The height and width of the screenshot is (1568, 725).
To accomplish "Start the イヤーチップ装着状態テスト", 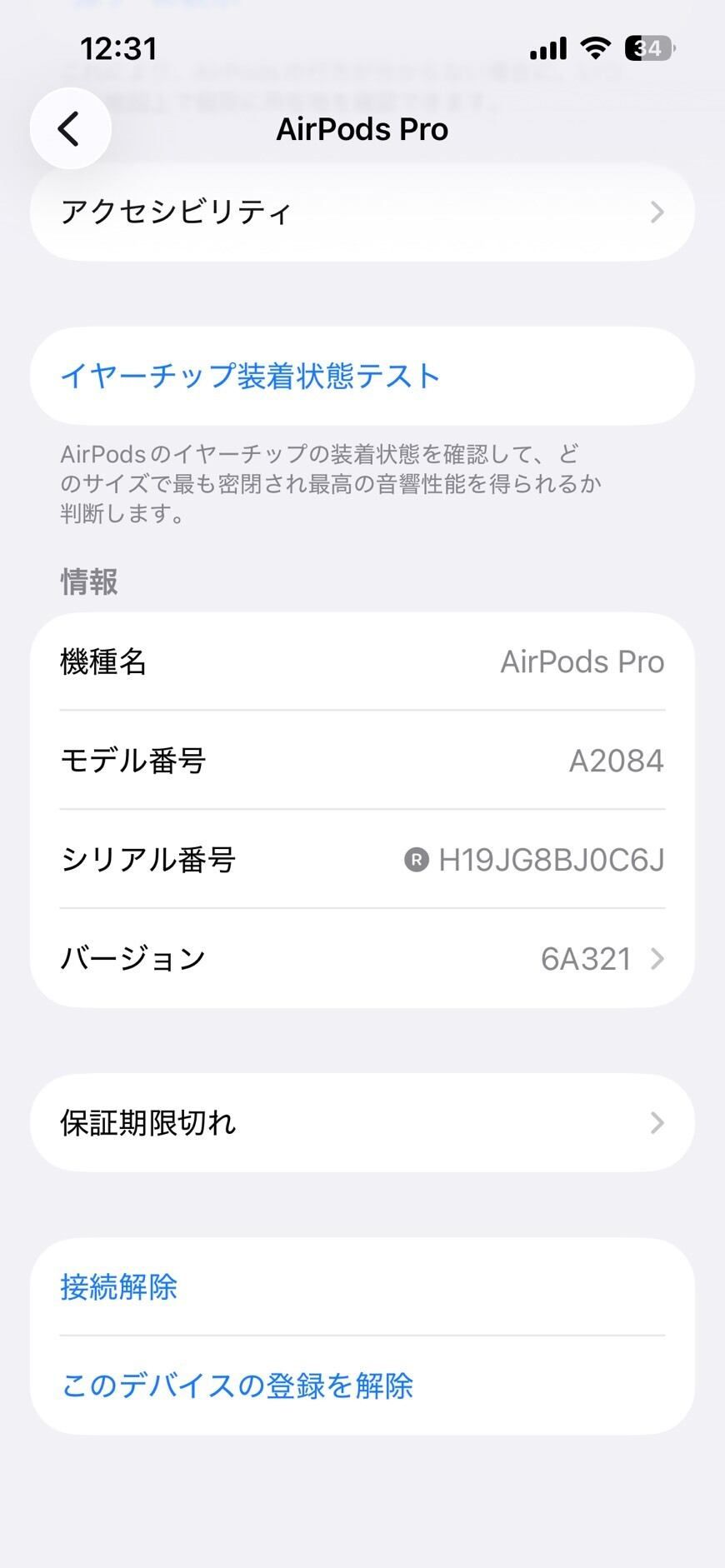I will coord(362,376).
